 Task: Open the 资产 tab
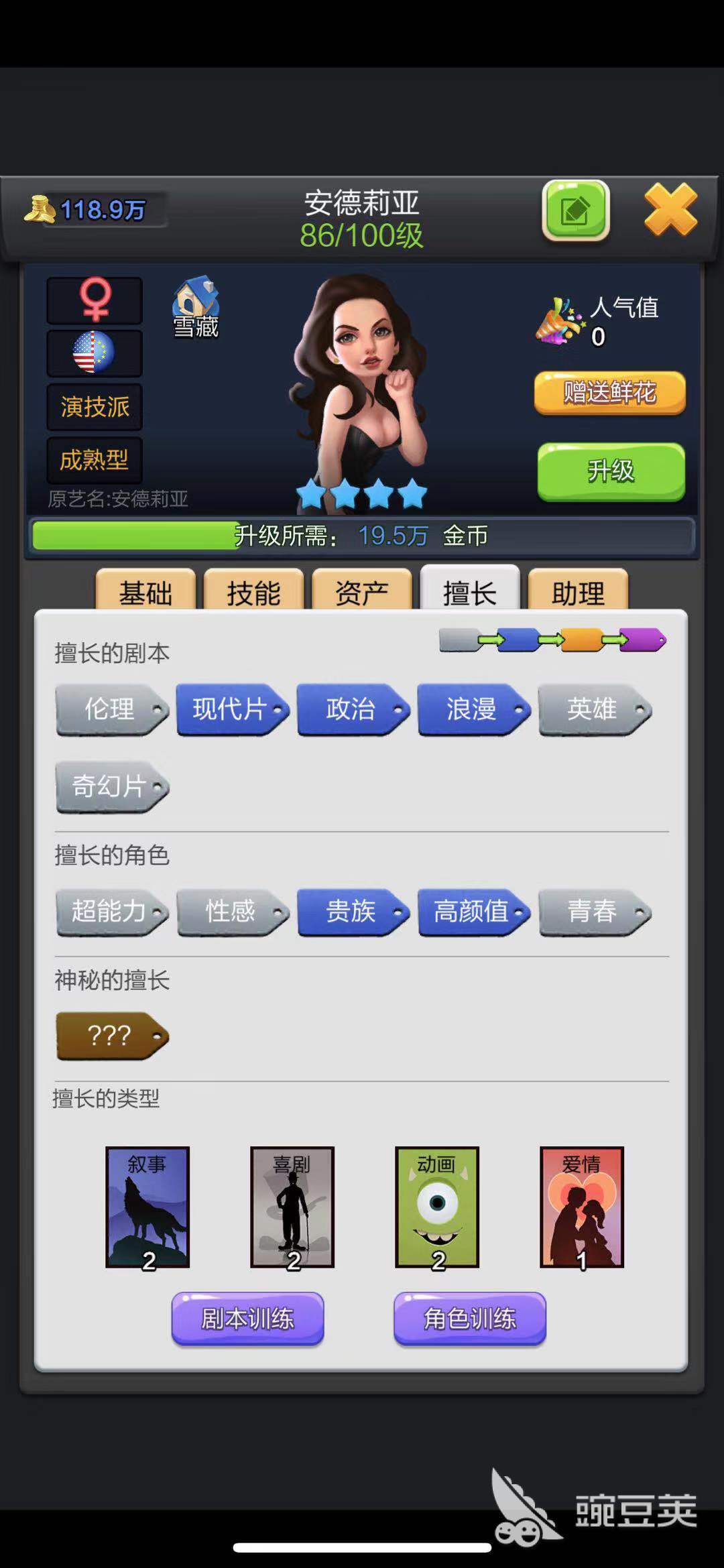[x=361, y=592]
